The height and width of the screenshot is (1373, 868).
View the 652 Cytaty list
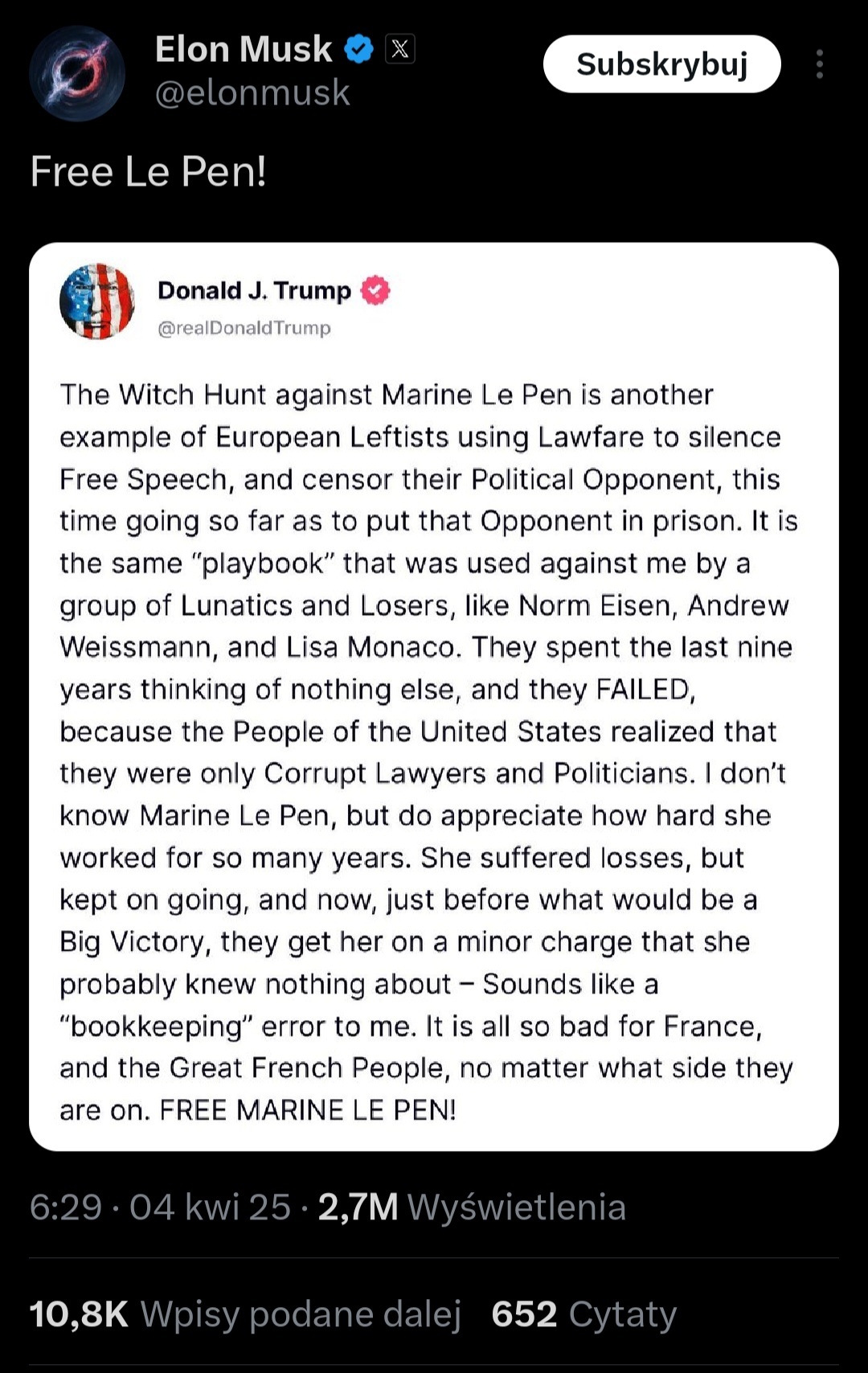[584, 1314]
